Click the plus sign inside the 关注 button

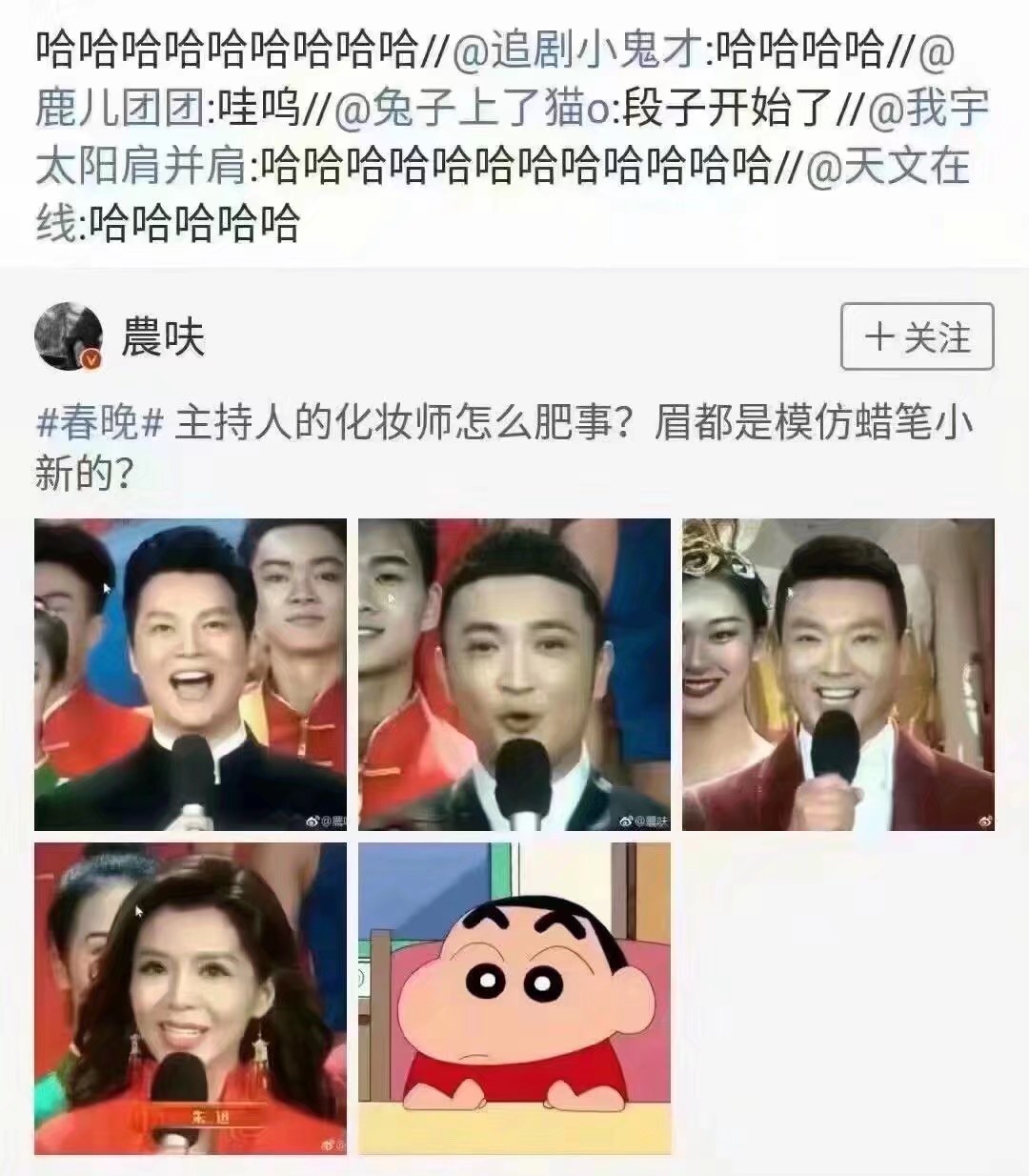881,335
